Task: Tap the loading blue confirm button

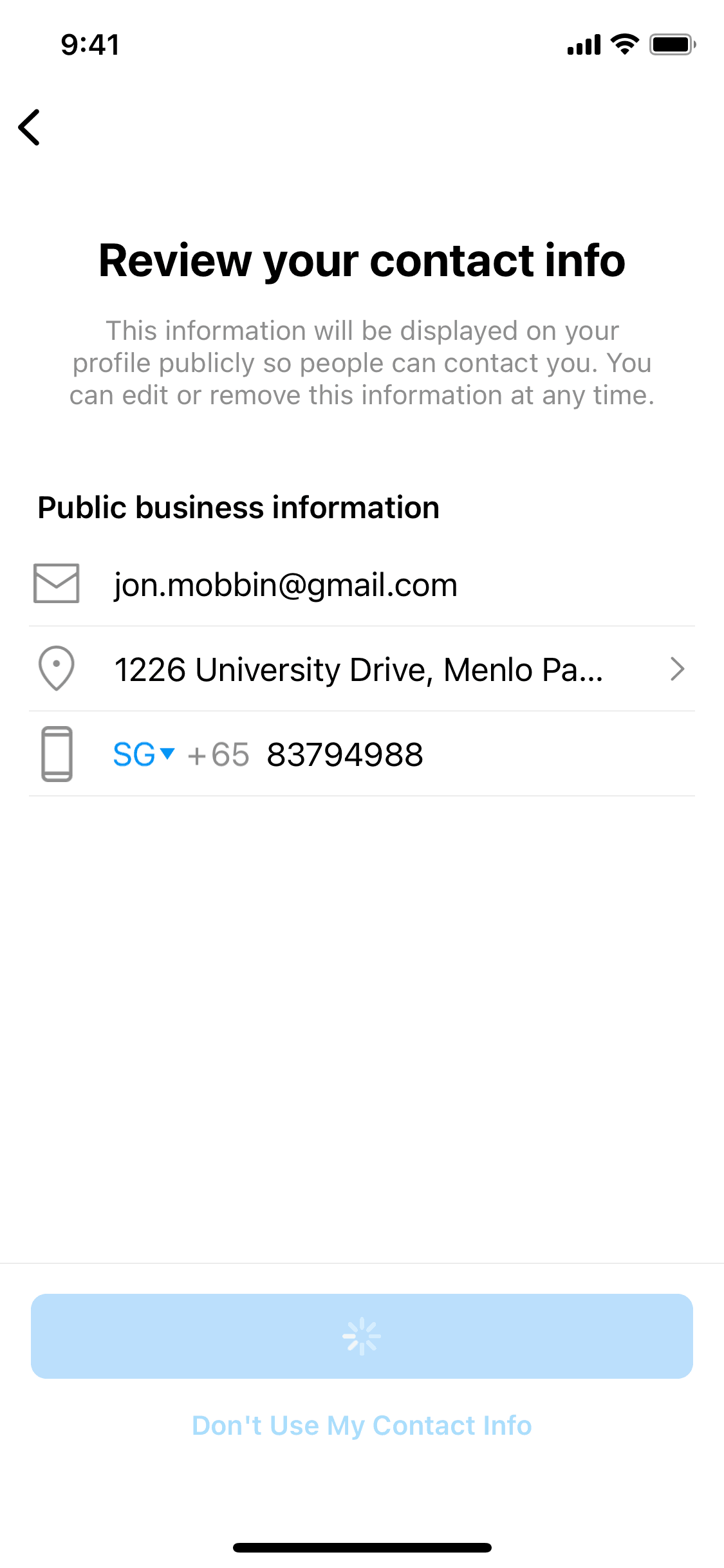Action: [362, 1336]
